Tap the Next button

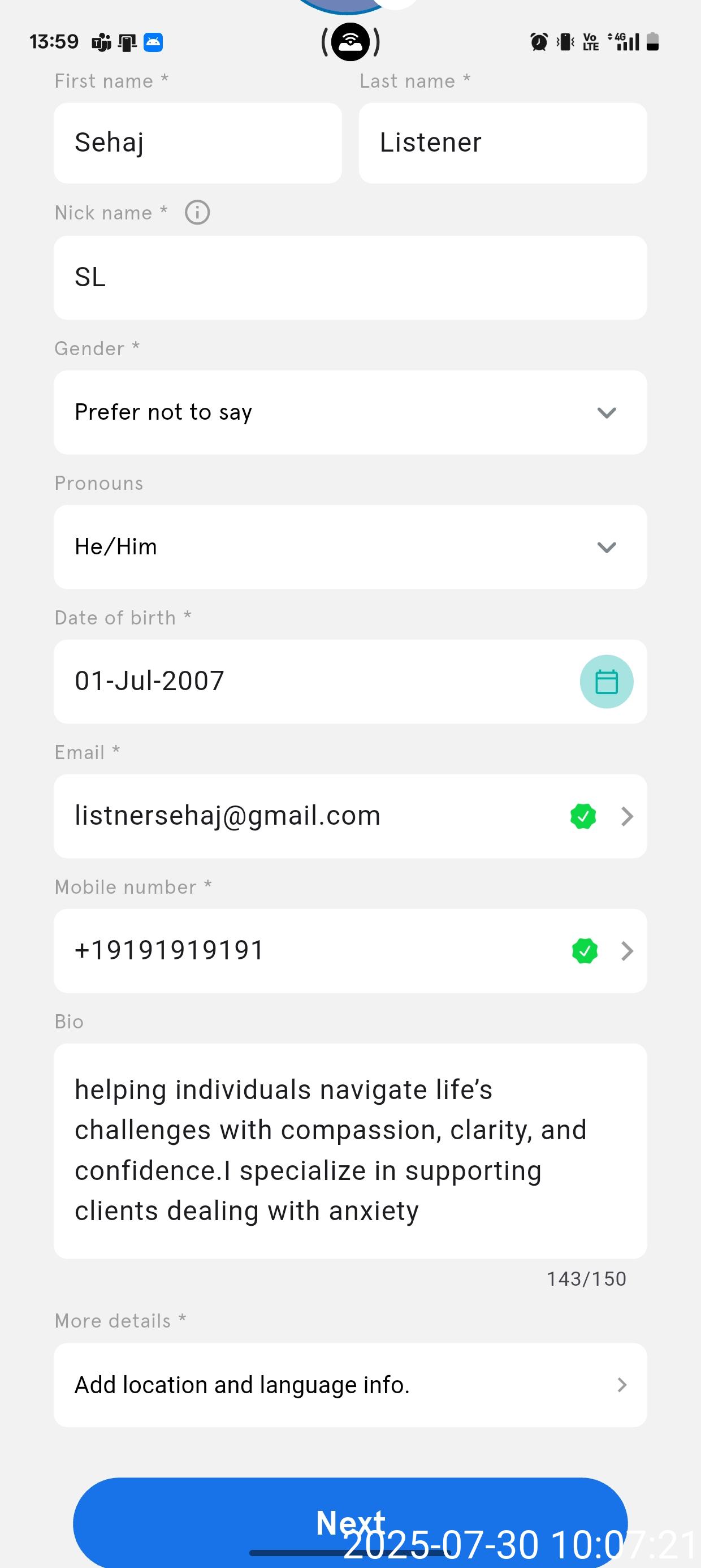[x=350, y=1522]
